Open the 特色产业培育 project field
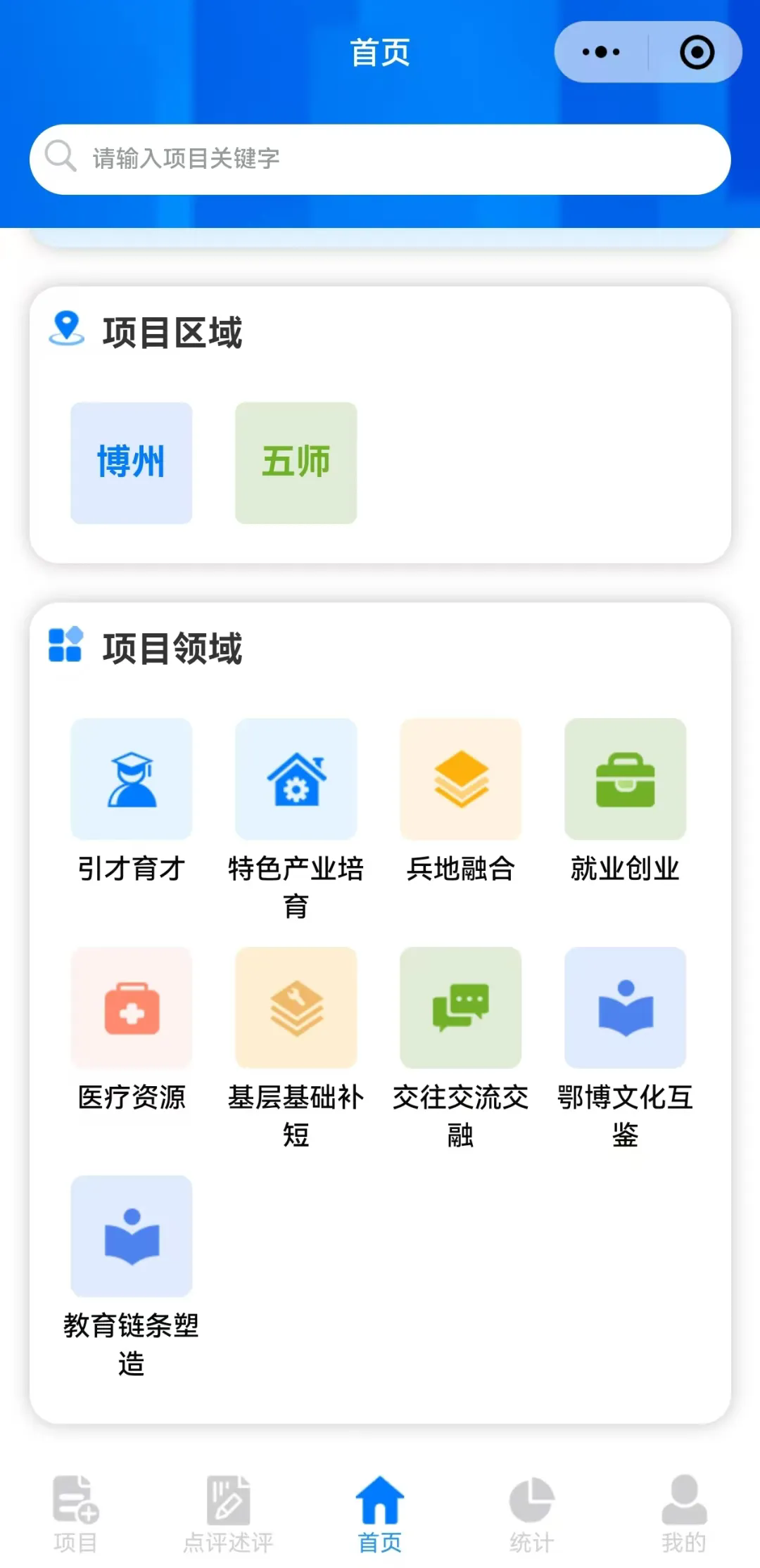The width and height of the screenshot is (760, 1568). [296, 779]
